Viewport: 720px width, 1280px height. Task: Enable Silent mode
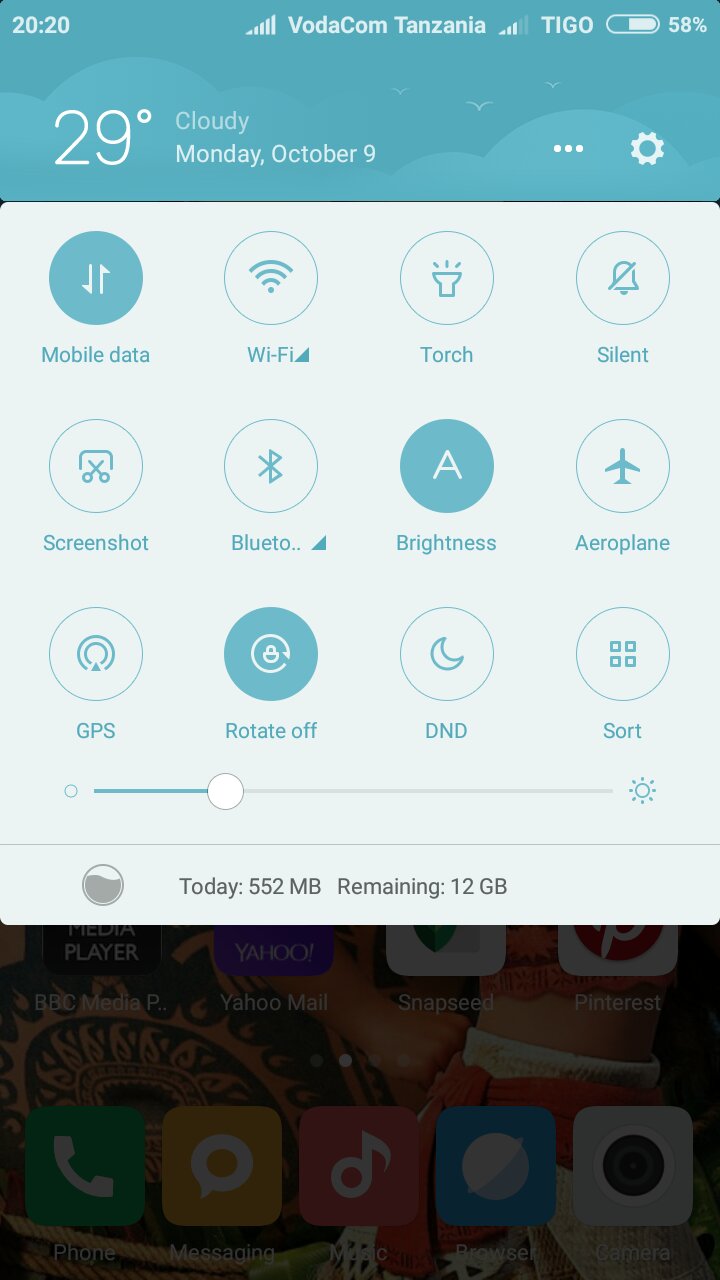point(622,278)
